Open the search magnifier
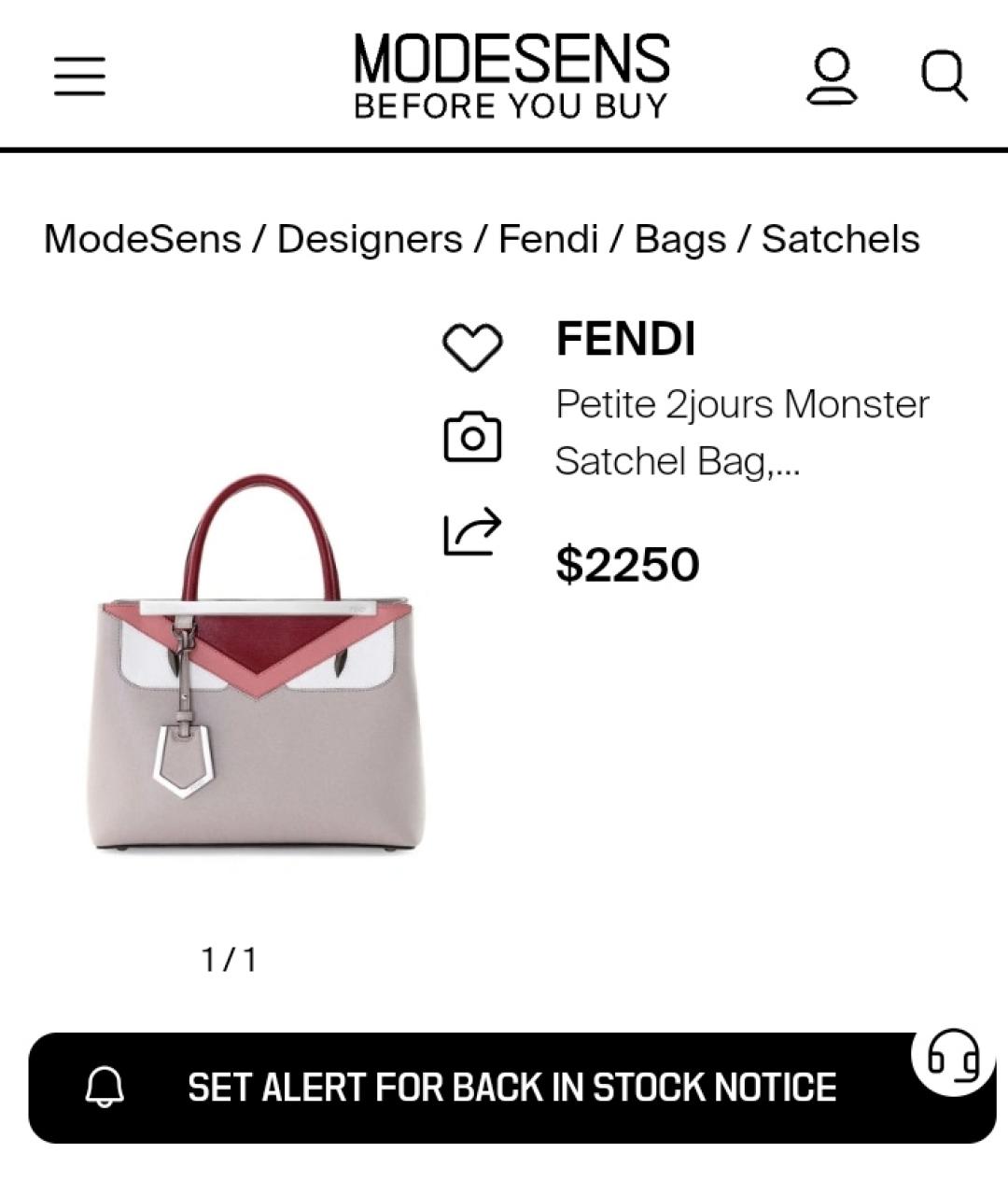The width and height of the screenshot is (1008, 1195). (944, 75)
